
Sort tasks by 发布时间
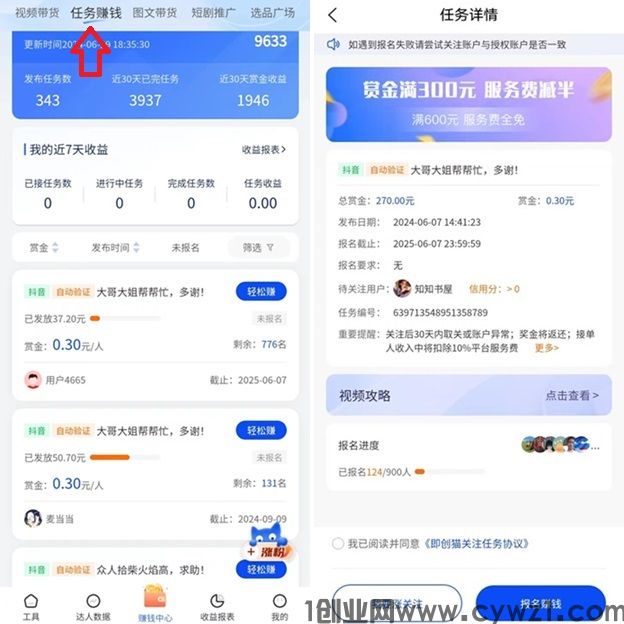(x=115, y=247)
